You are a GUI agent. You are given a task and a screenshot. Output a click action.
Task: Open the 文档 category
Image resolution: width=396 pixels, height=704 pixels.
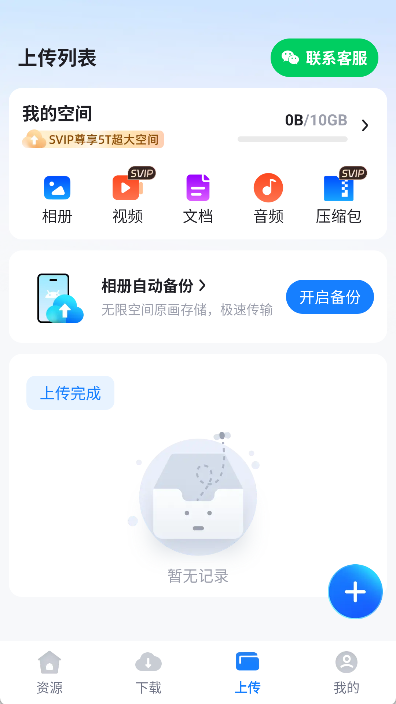point(198,199)
